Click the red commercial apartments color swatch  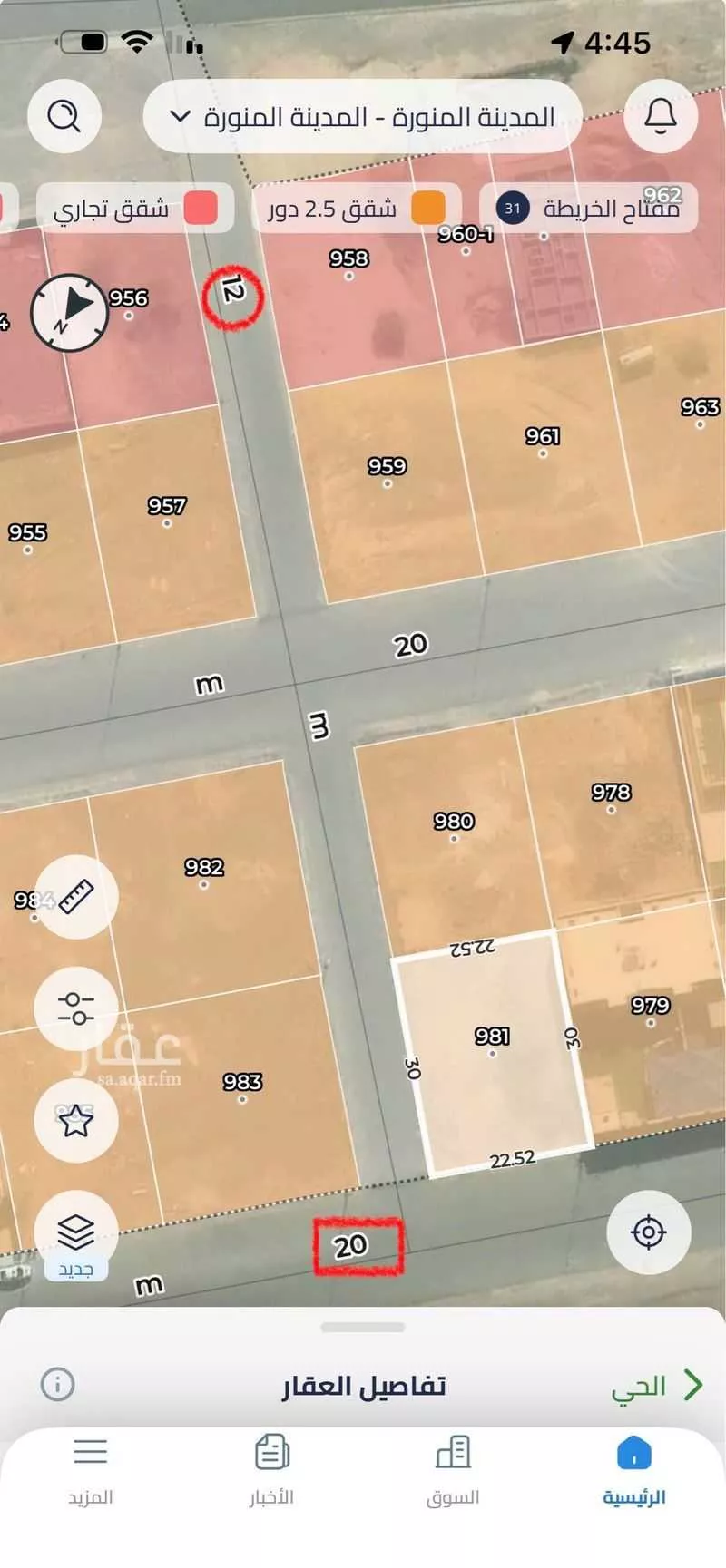[x=201, y=208]
